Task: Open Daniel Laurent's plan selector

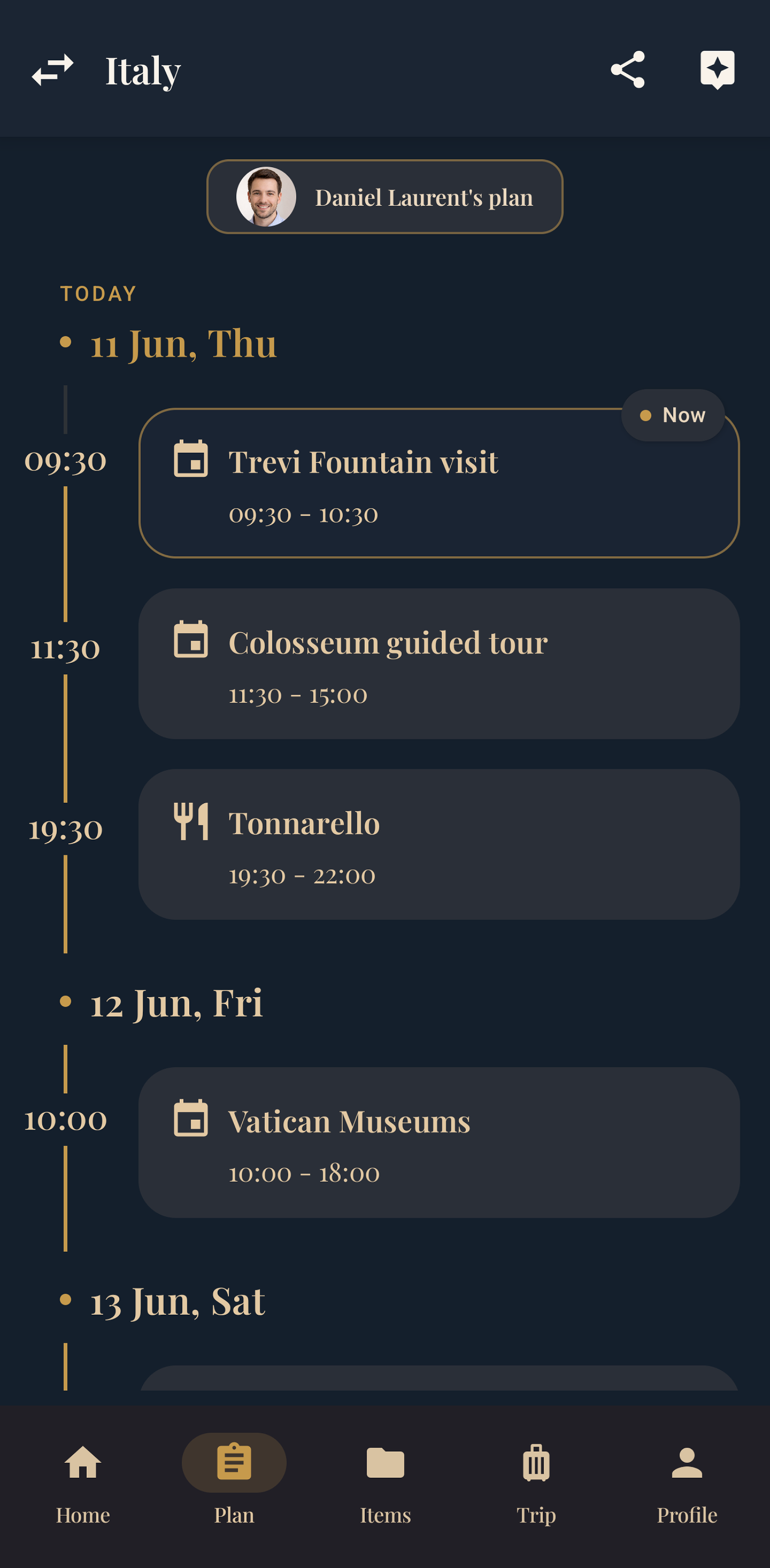Action: (384, 196)
